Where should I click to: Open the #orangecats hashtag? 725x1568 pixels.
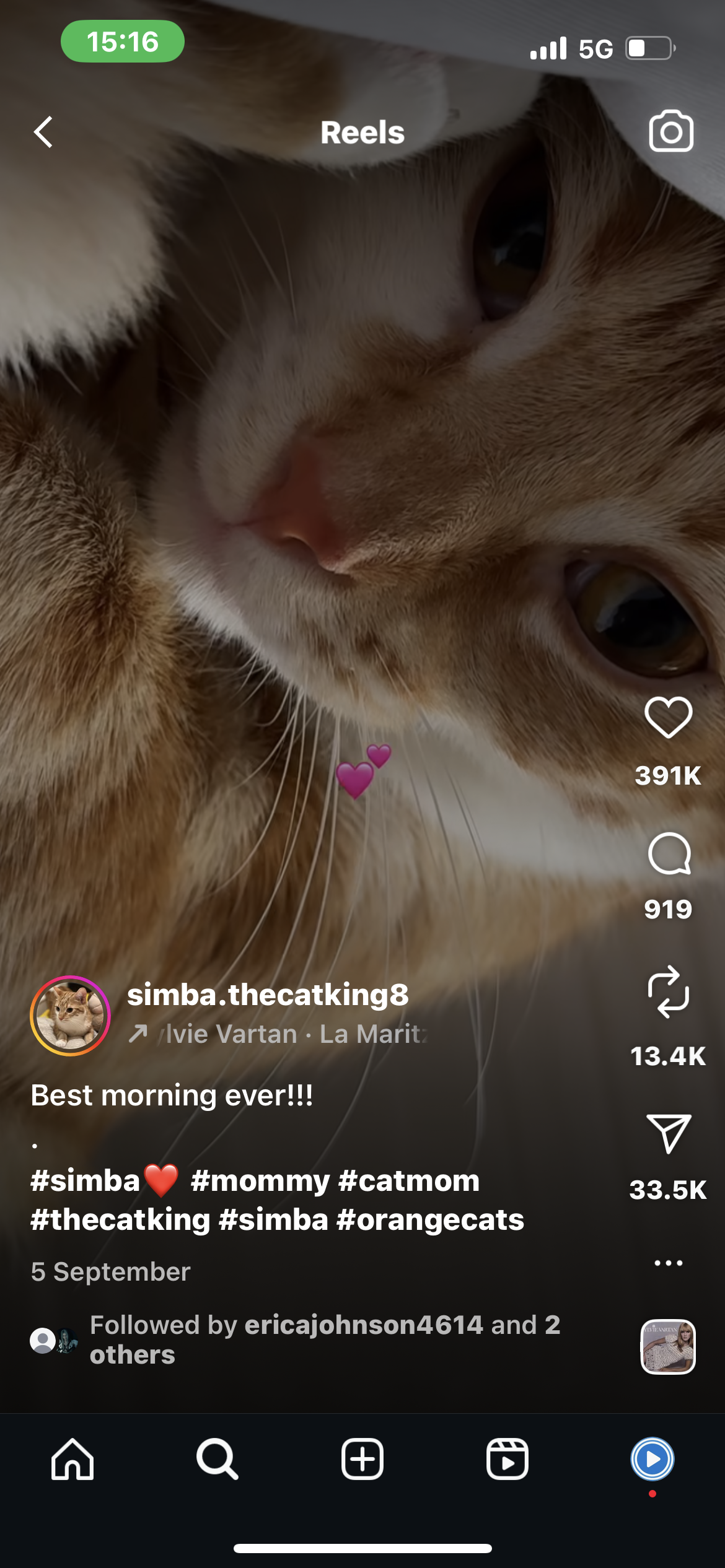pyautogui.click(x=430, y=1220)
